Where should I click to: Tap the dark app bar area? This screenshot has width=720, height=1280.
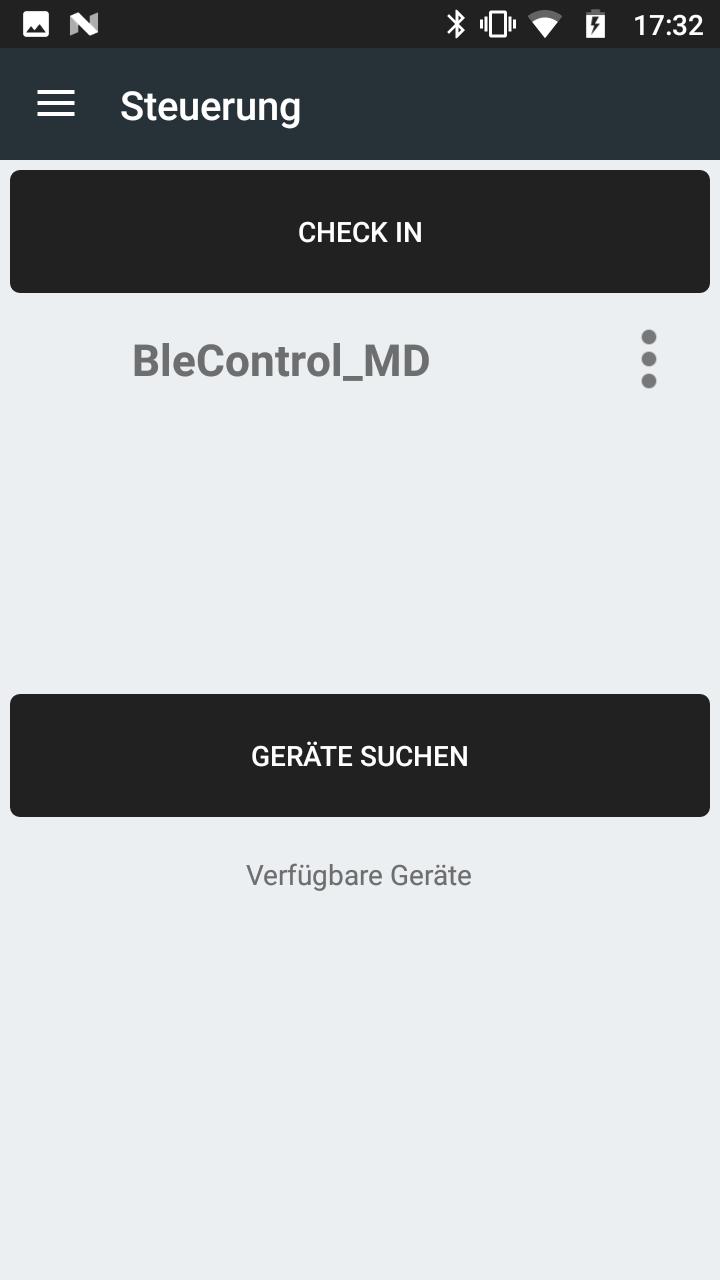[x=500, y=103]
